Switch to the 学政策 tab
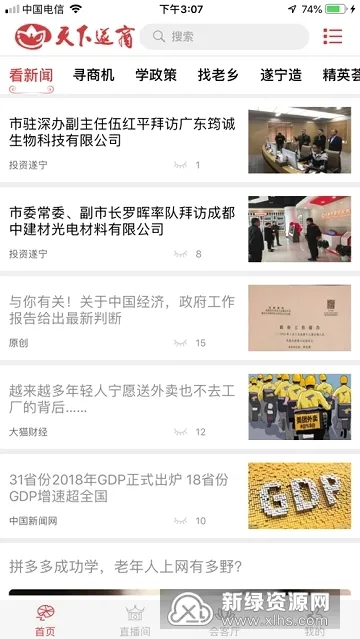This screenshot has width=360, height=639. tap(156, 75)
